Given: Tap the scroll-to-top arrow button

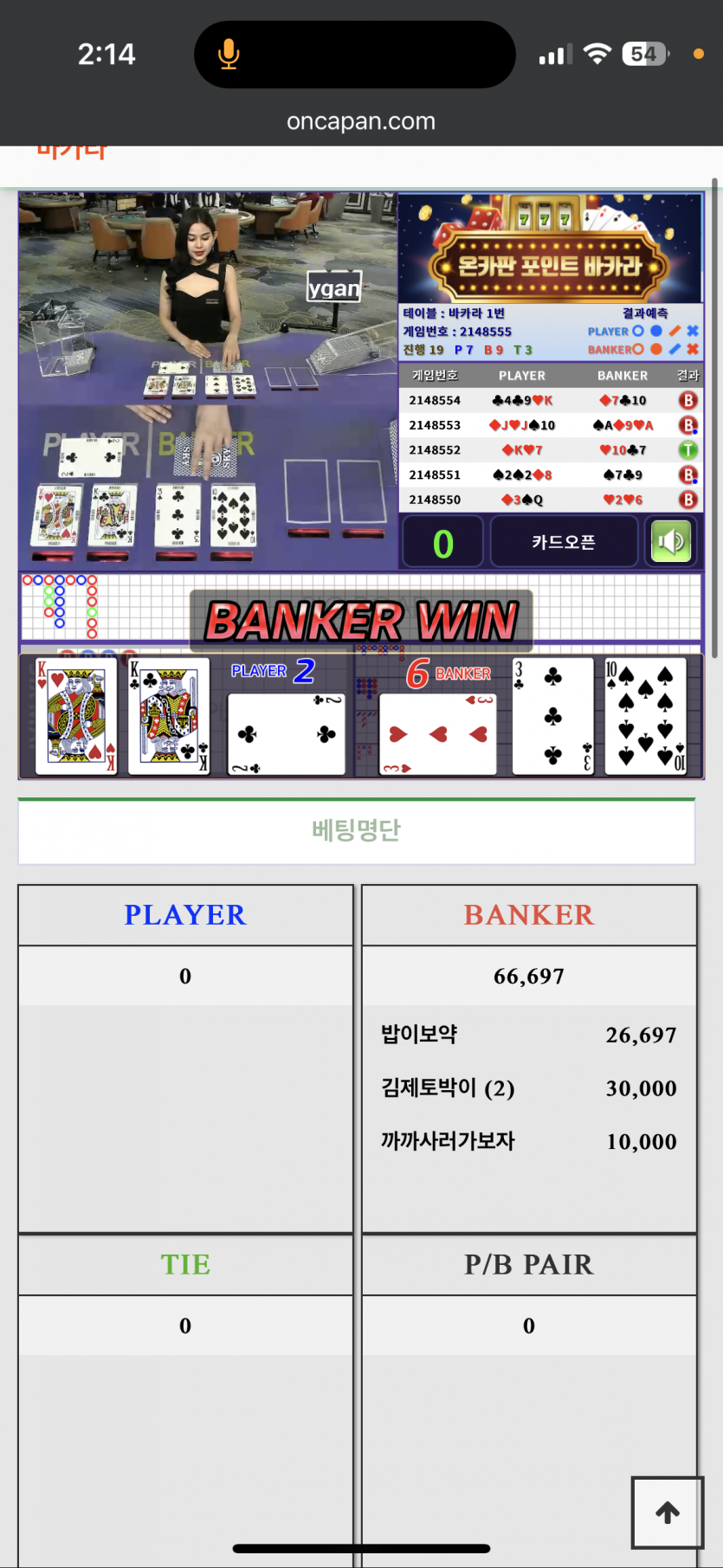Looking at the screenshot, I should pos(667,1512).
